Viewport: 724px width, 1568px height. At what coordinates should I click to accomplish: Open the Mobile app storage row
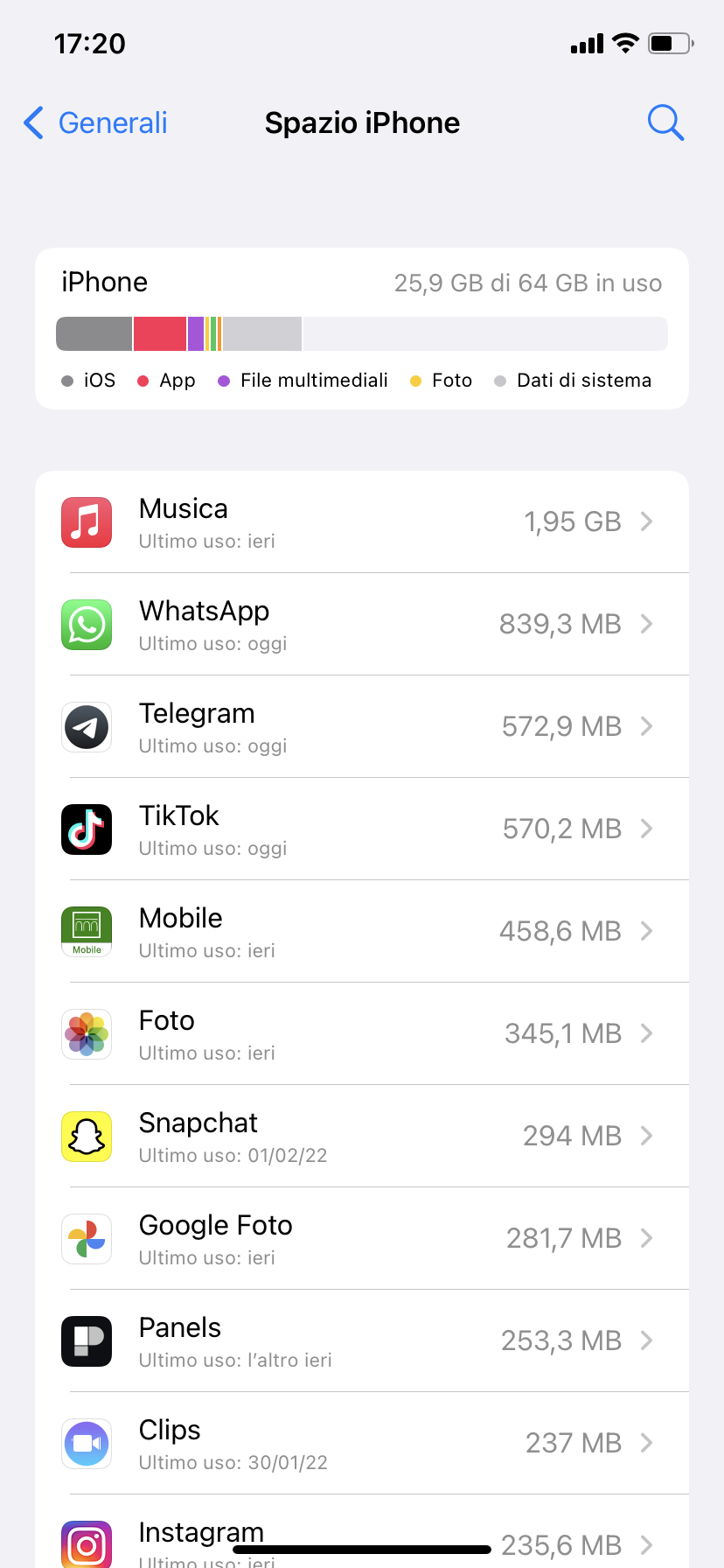(362, 932)
